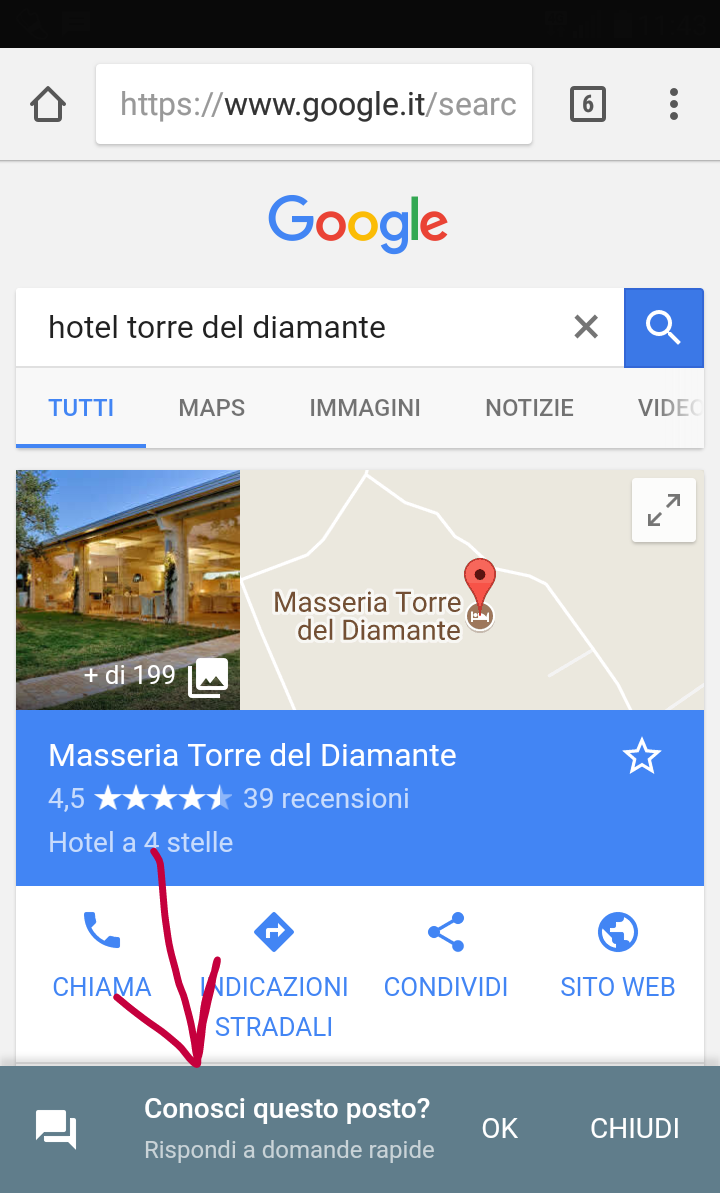Dismiss the banner with Chiudi
The image size is (720, 1193).
(634, 1129)
